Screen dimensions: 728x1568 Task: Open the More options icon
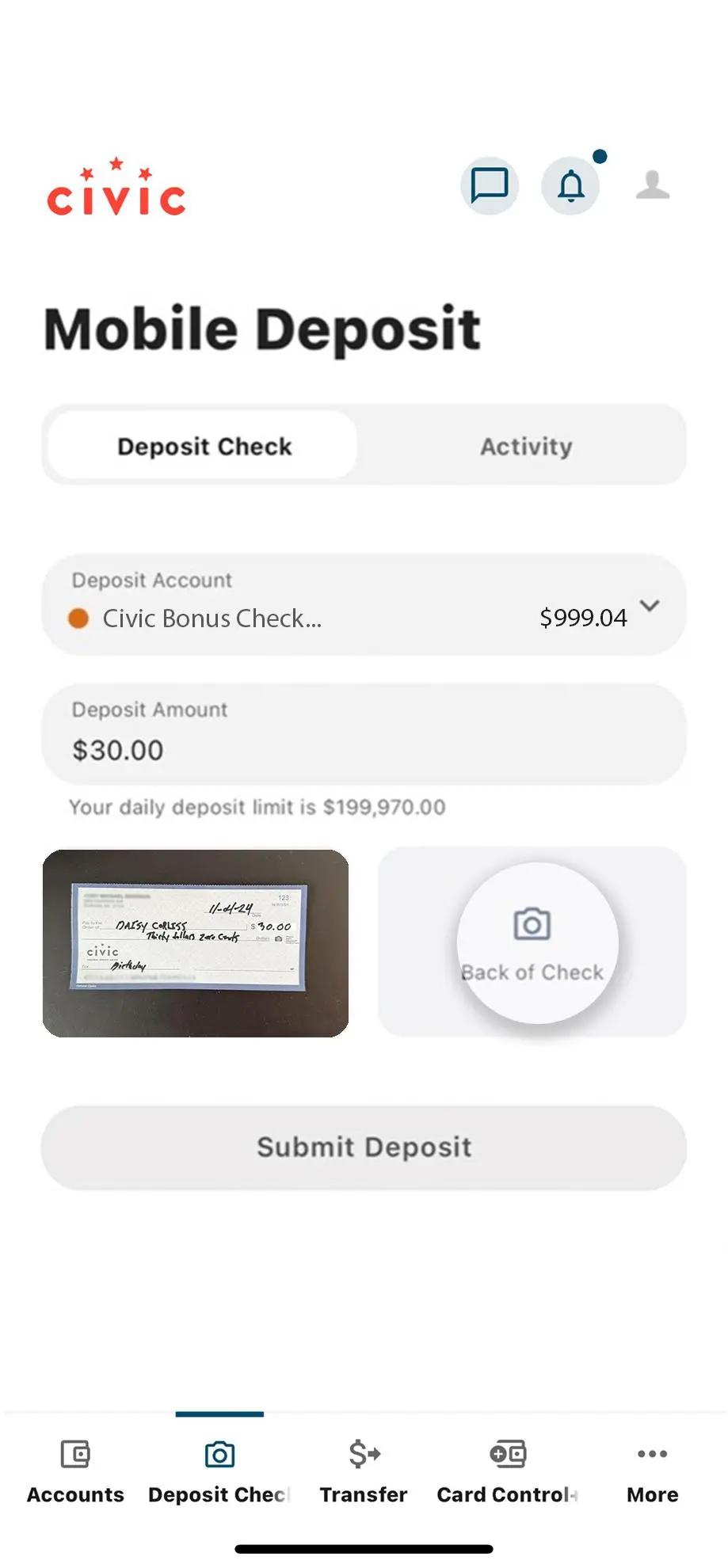point(650,1469)
